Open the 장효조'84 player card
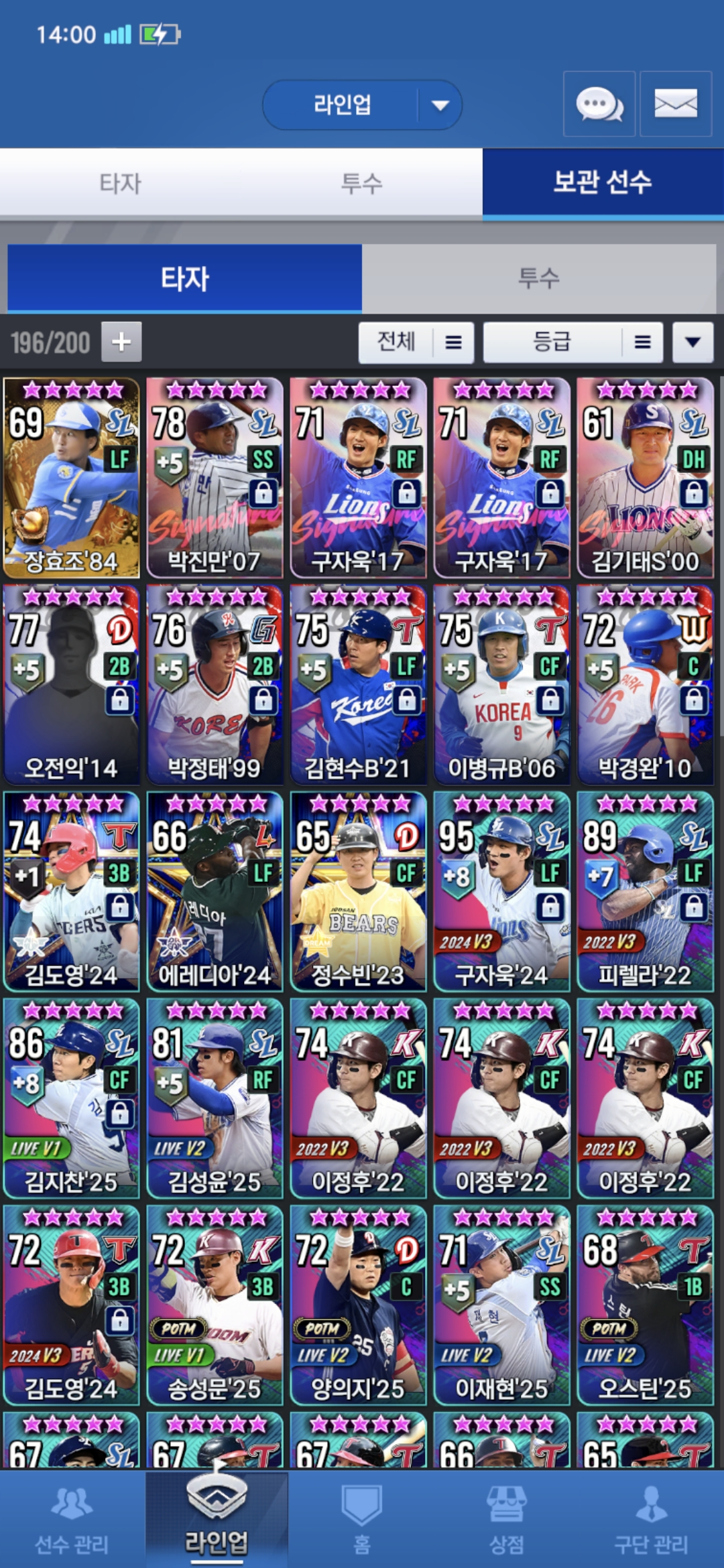The width and height of the screenshot is (724, 1568). pyautogui.click(x=72, y=478)
